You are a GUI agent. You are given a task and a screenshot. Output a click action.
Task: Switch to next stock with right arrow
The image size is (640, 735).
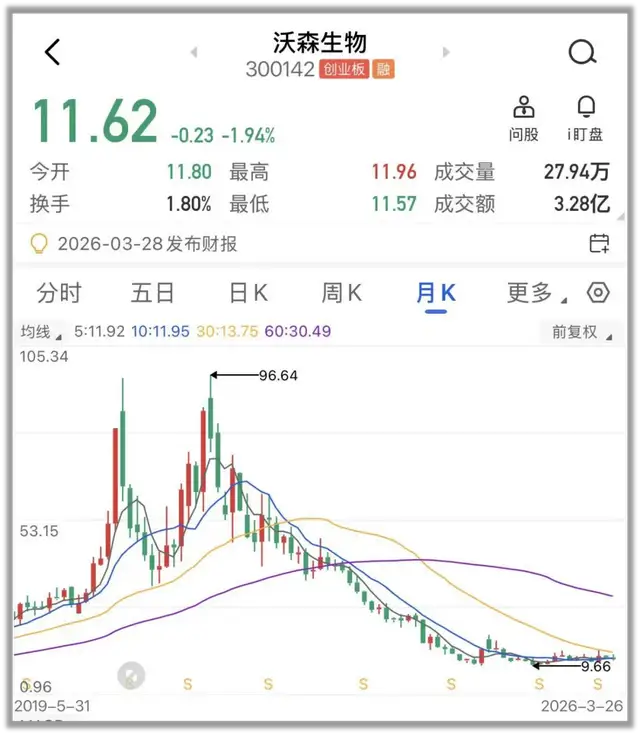446,52
